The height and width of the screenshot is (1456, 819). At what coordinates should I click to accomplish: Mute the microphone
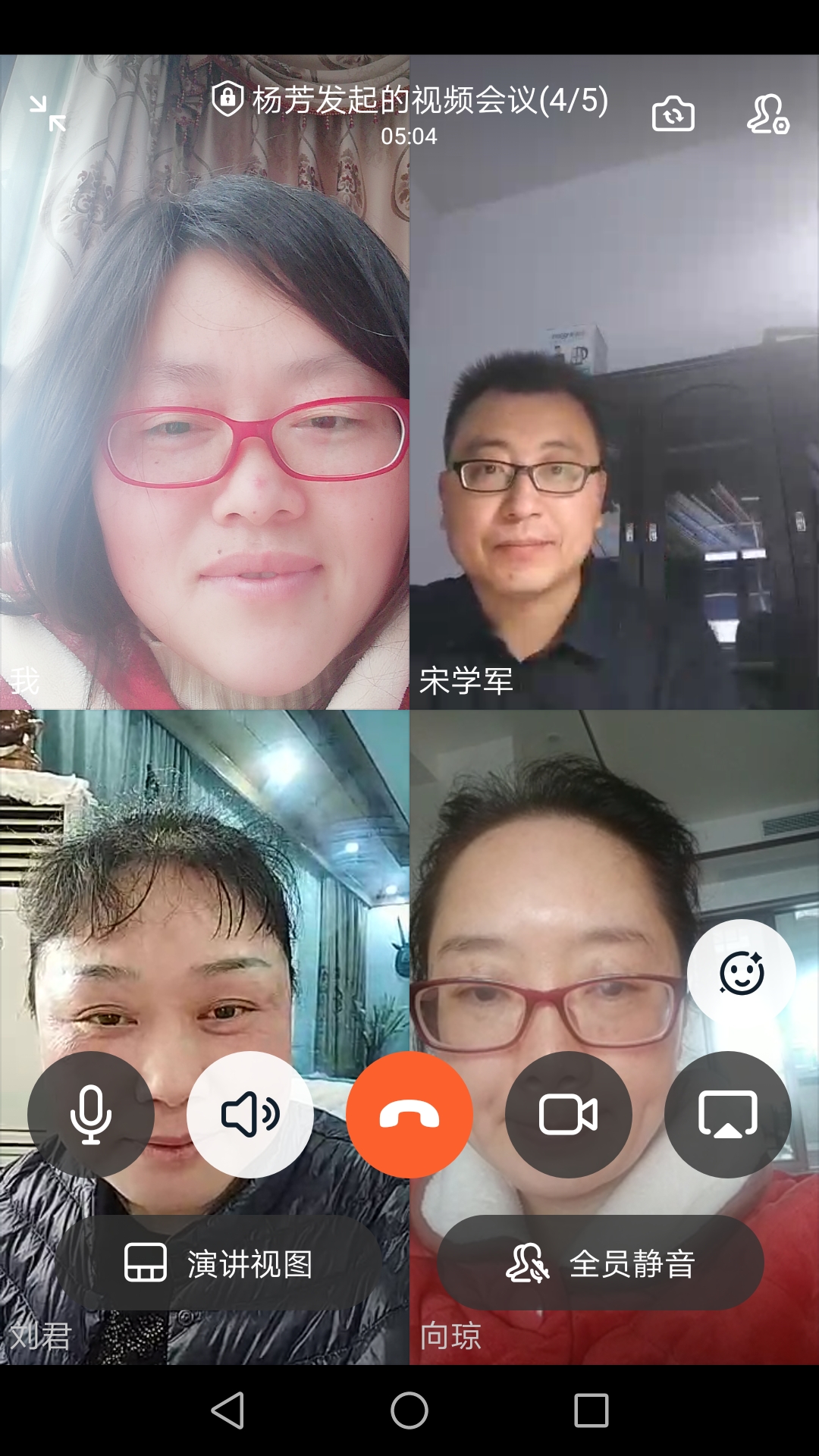[x=91, y=1114]
